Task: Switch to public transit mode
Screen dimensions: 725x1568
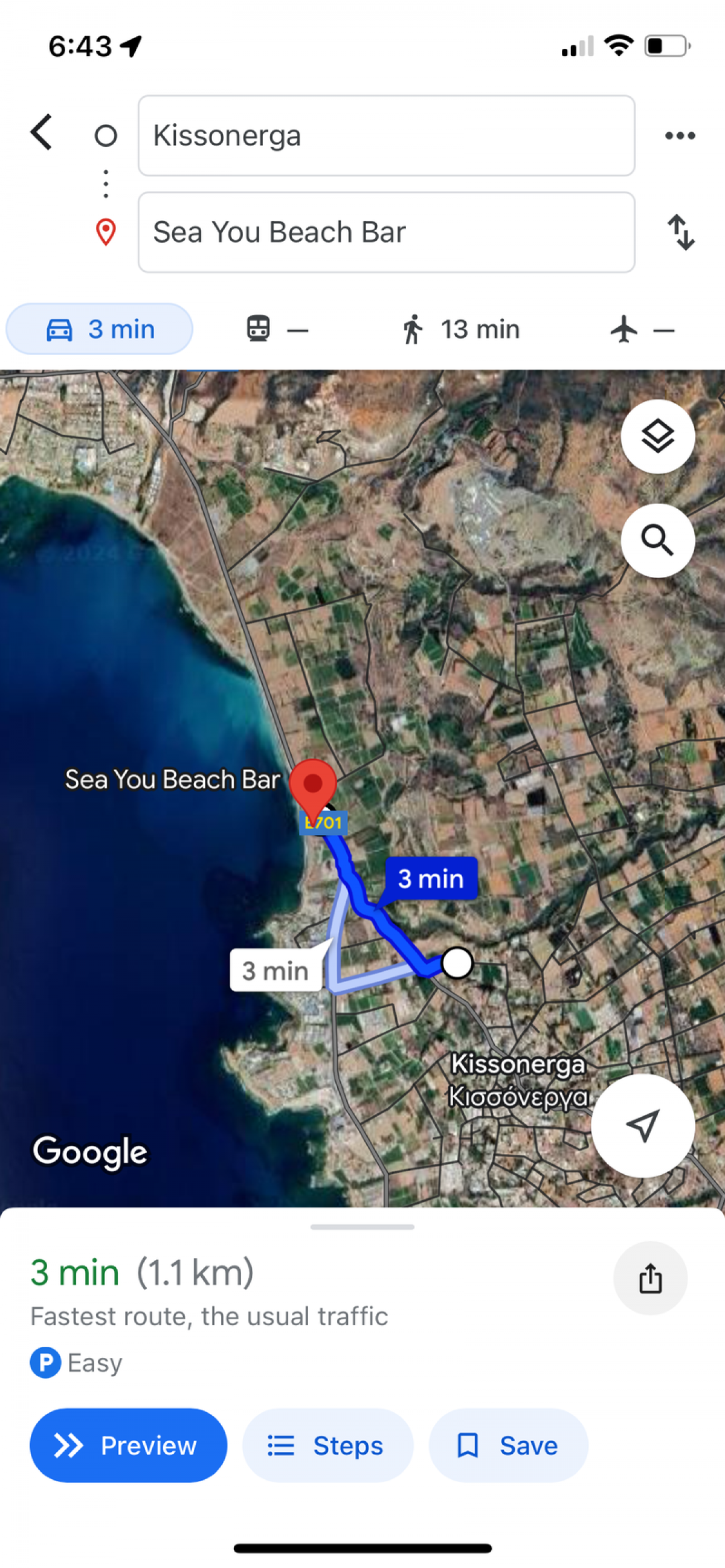Action: (277, 329)
